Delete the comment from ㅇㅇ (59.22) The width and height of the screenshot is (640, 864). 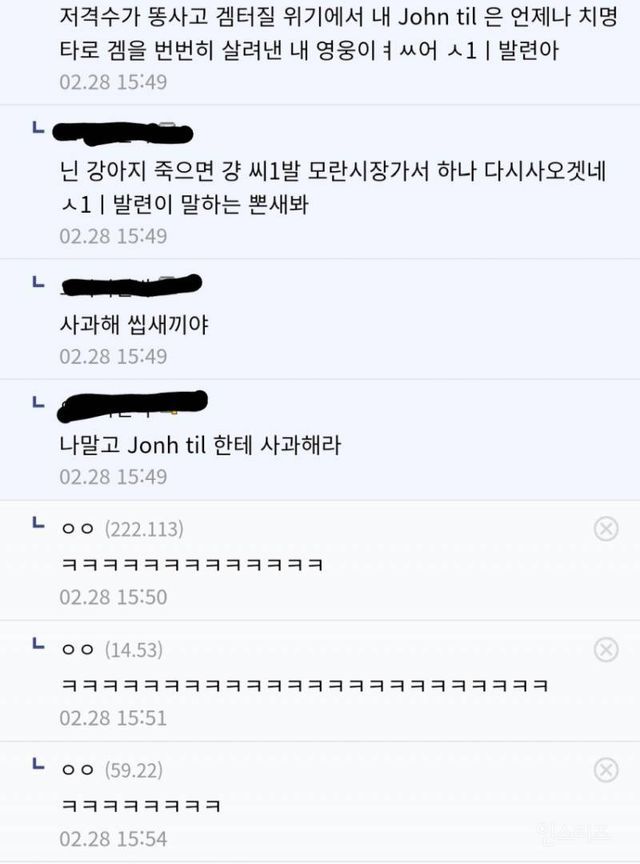click(x=606, y=770)
